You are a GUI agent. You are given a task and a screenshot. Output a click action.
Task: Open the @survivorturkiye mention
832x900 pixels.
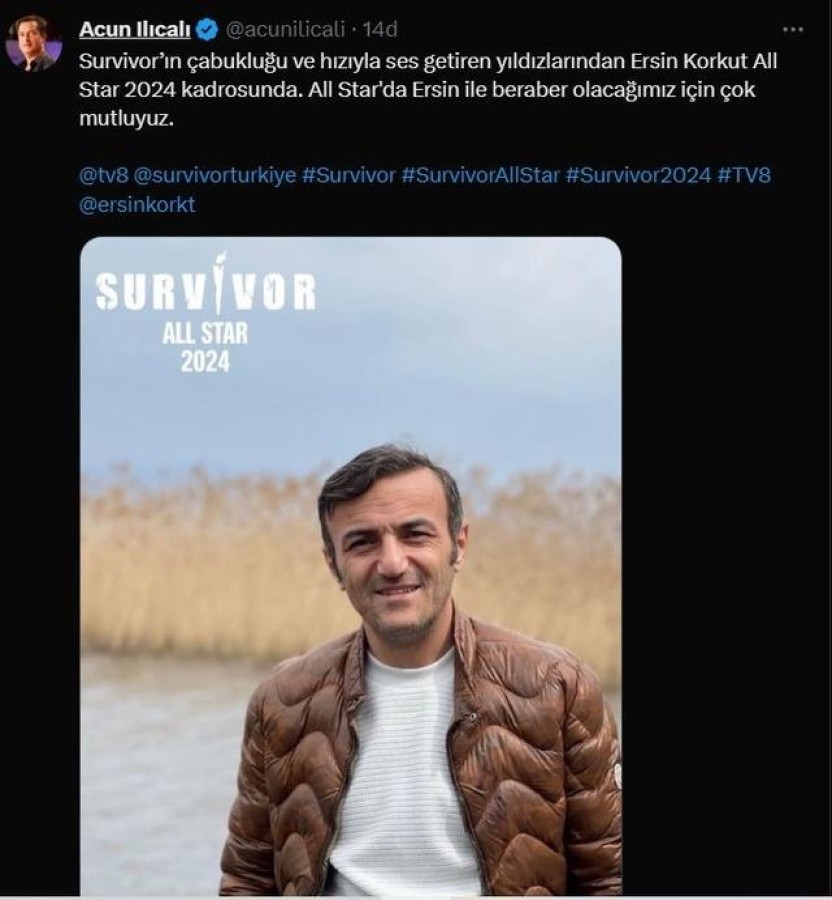click(x=213, y=174)
